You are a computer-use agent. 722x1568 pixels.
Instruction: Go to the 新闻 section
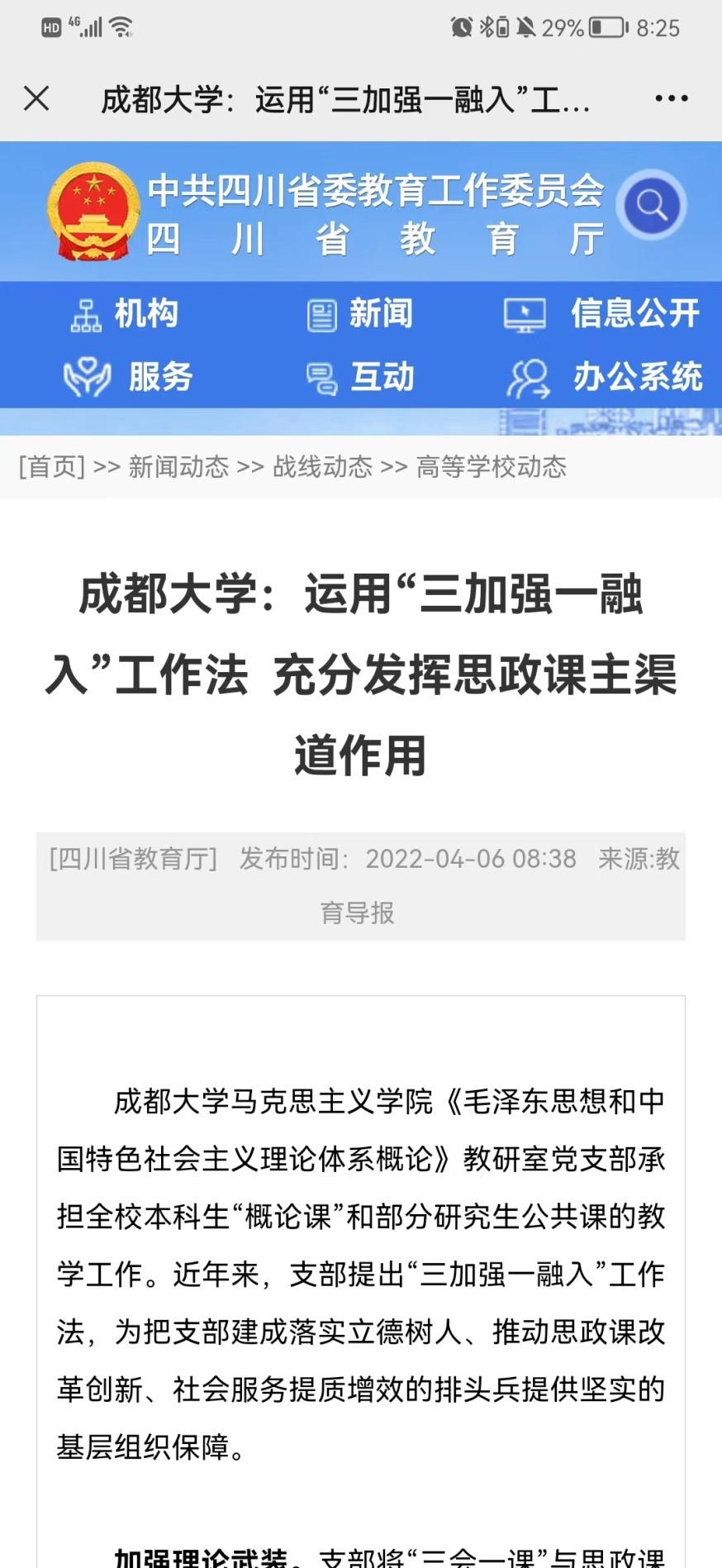pos(360,314)
